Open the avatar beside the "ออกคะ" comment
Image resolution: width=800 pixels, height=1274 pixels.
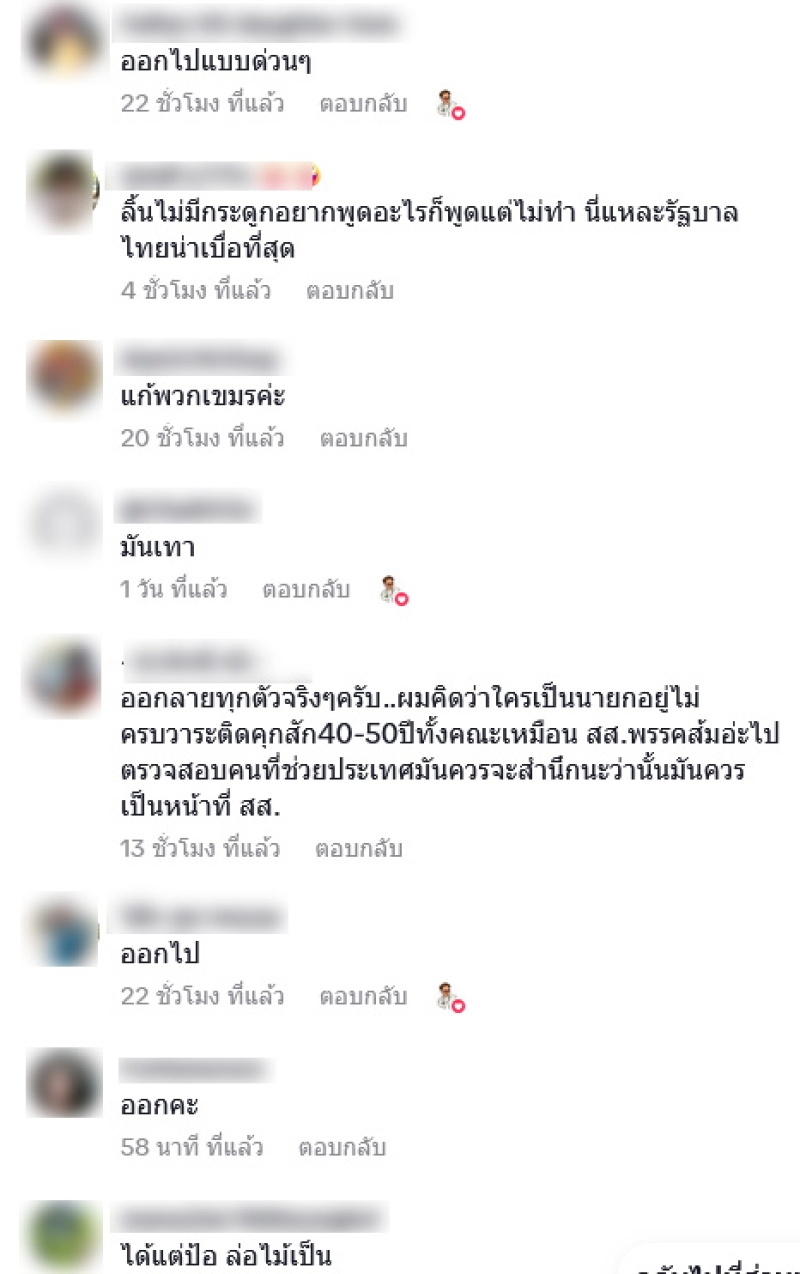63,1083
